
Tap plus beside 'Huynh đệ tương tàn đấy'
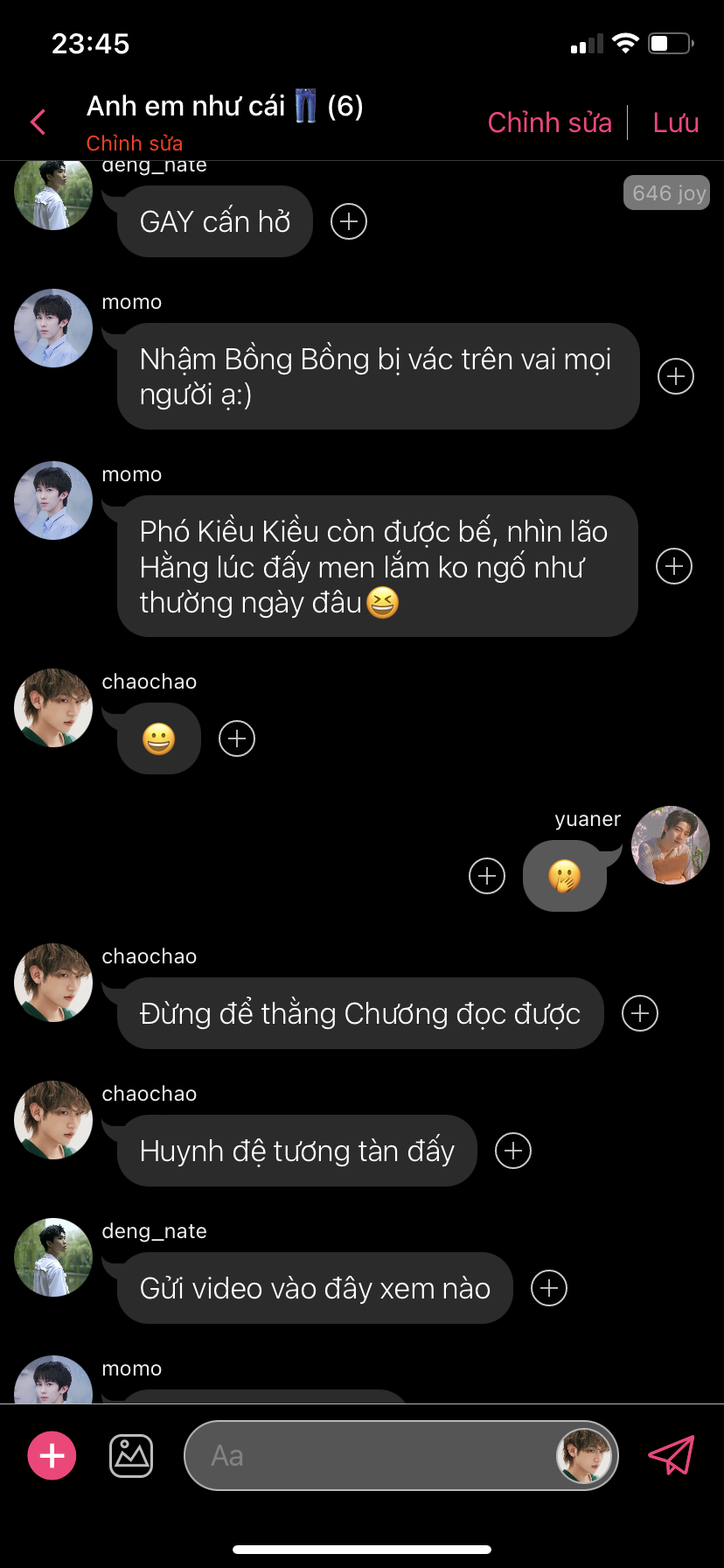[x=513, y=1151]
